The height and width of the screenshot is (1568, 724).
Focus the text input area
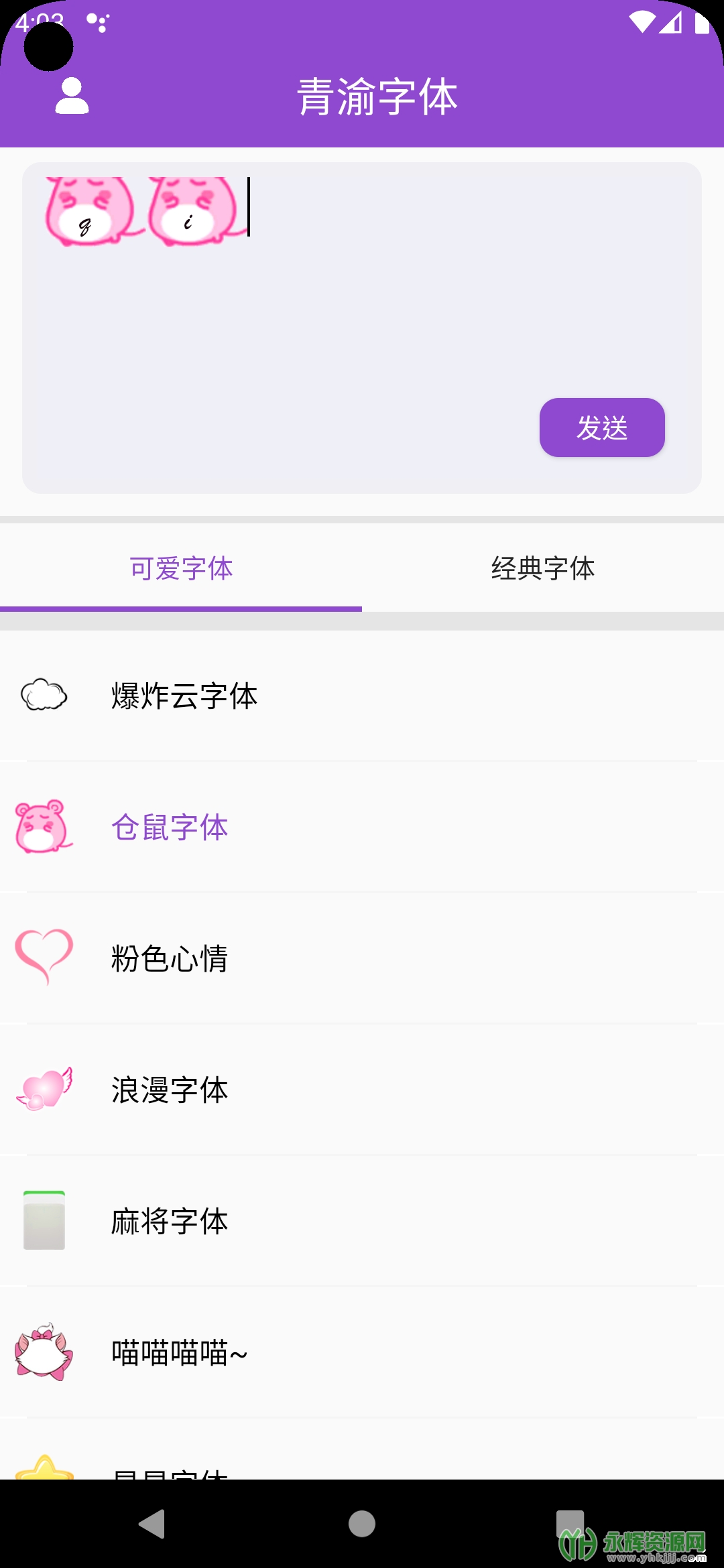click(362, 315)
